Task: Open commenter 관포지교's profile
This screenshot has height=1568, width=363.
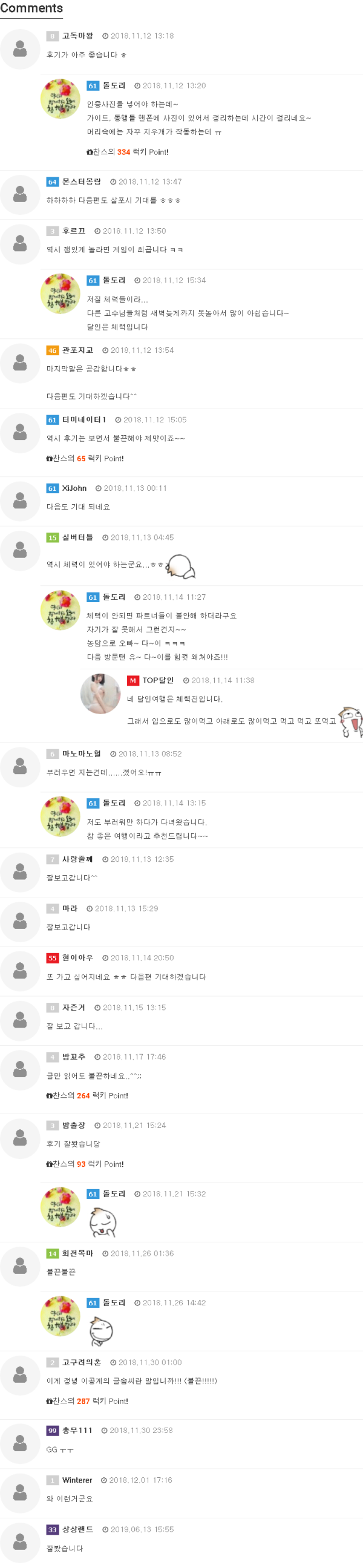Action: (77, 350)
